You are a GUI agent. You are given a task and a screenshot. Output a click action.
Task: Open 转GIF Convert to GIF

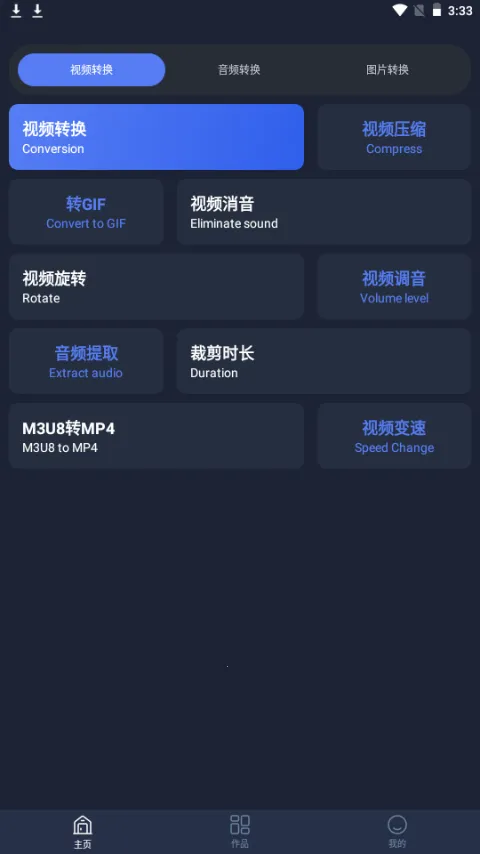coord(86,212)
